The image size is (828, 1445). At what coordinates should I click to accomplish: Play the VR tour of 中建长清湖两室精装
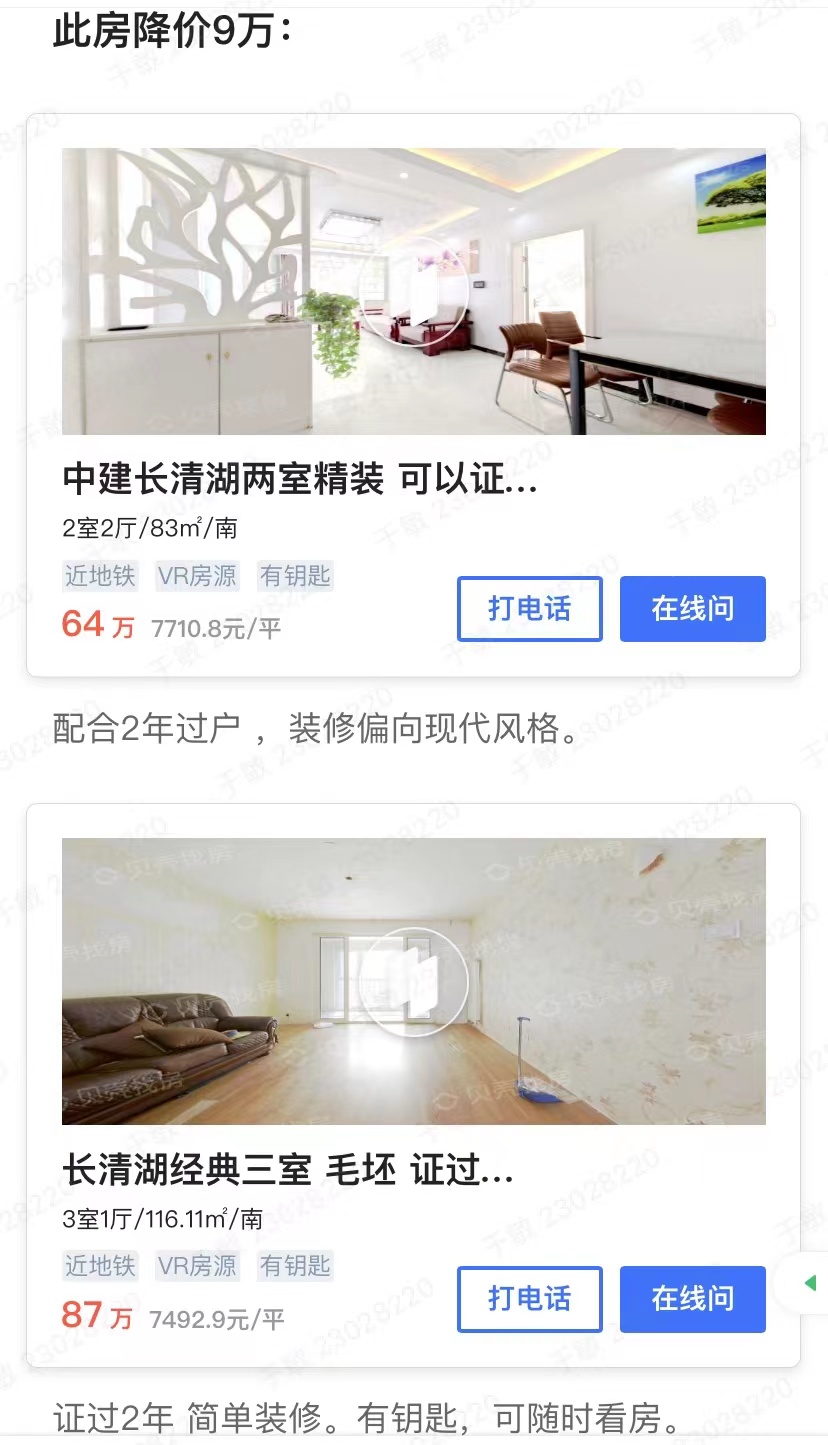(413, 291)
